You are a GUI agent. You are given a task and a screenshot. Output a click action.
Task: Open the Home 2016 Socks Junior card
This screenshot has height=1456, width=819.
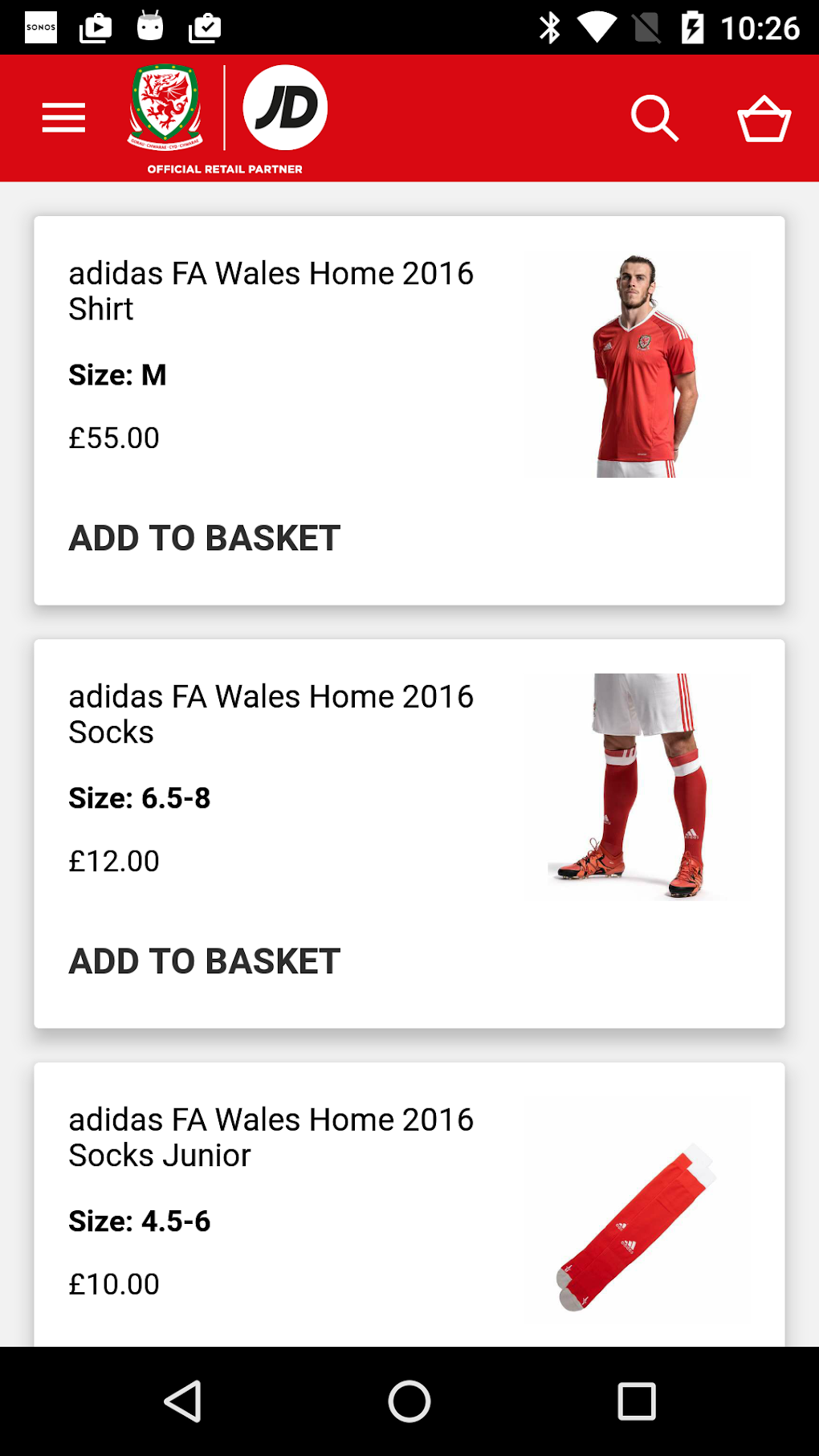point(271,1137)
